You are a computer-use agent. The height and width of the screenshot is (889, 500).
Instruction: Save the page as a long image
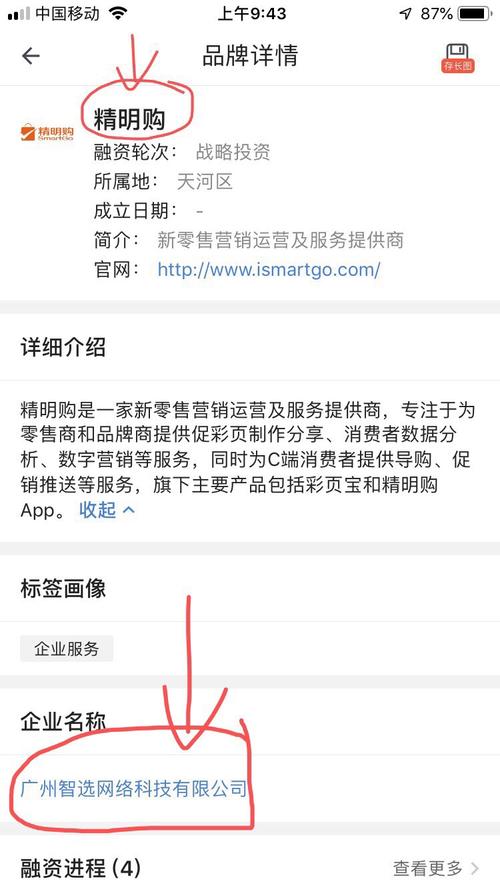tap(457, 57)
